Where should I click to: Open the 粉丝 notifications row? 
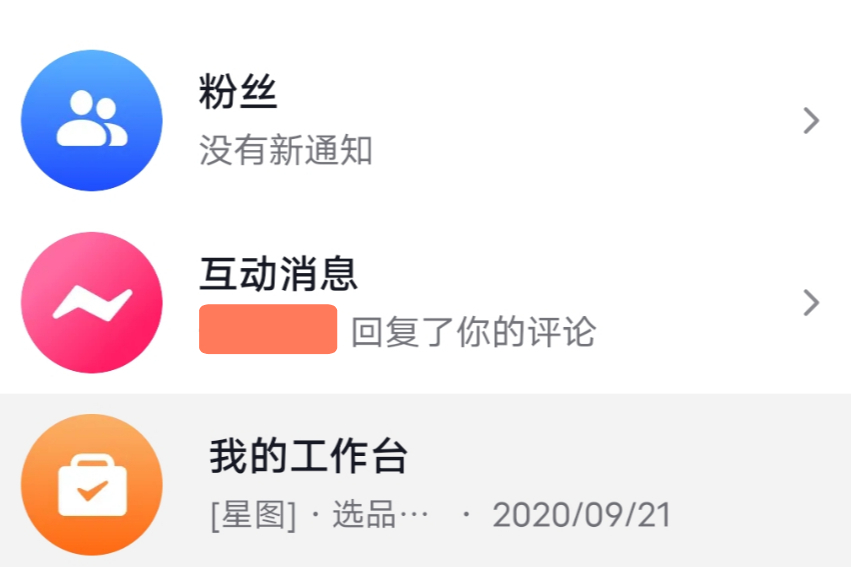425,121
